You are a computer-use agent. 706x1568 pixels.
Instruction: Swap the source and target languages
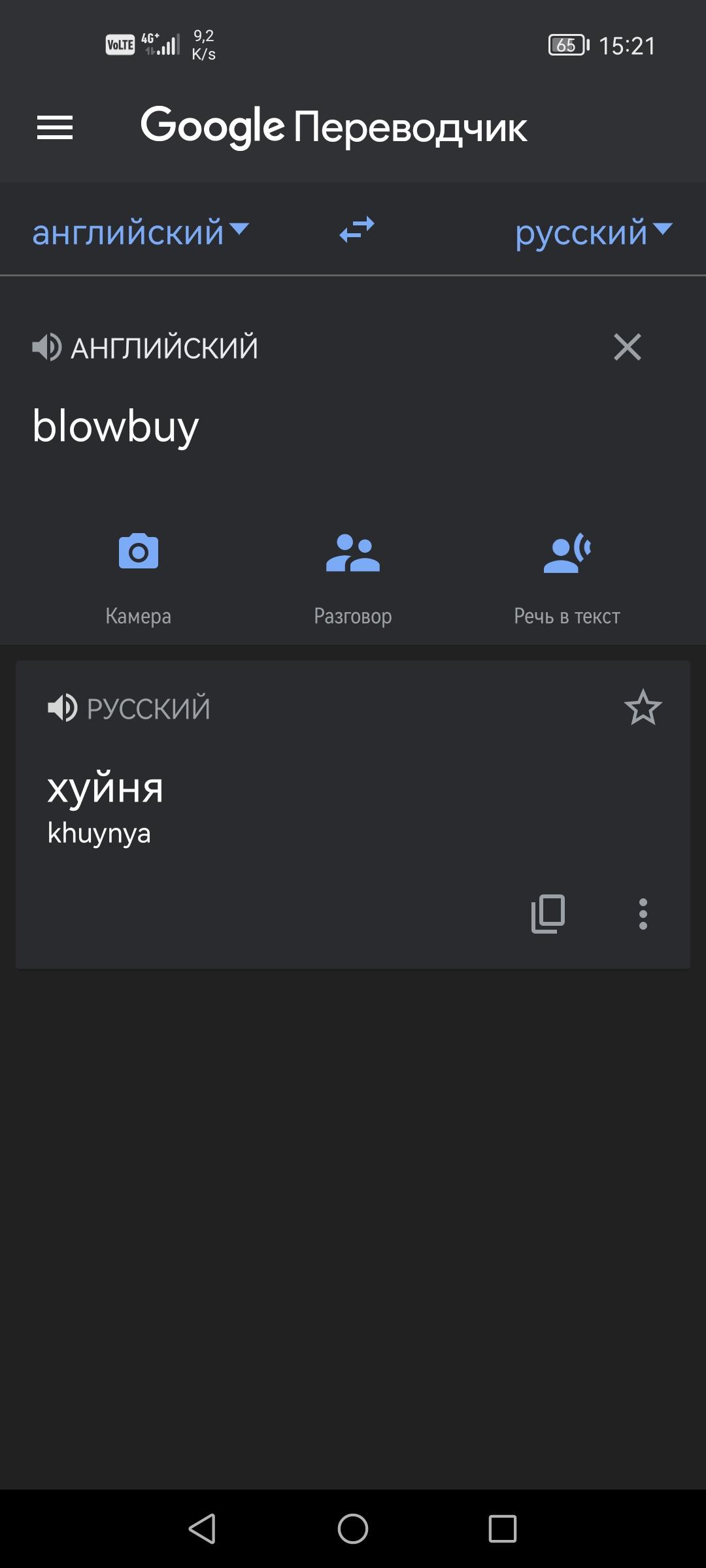pos(357,230)
